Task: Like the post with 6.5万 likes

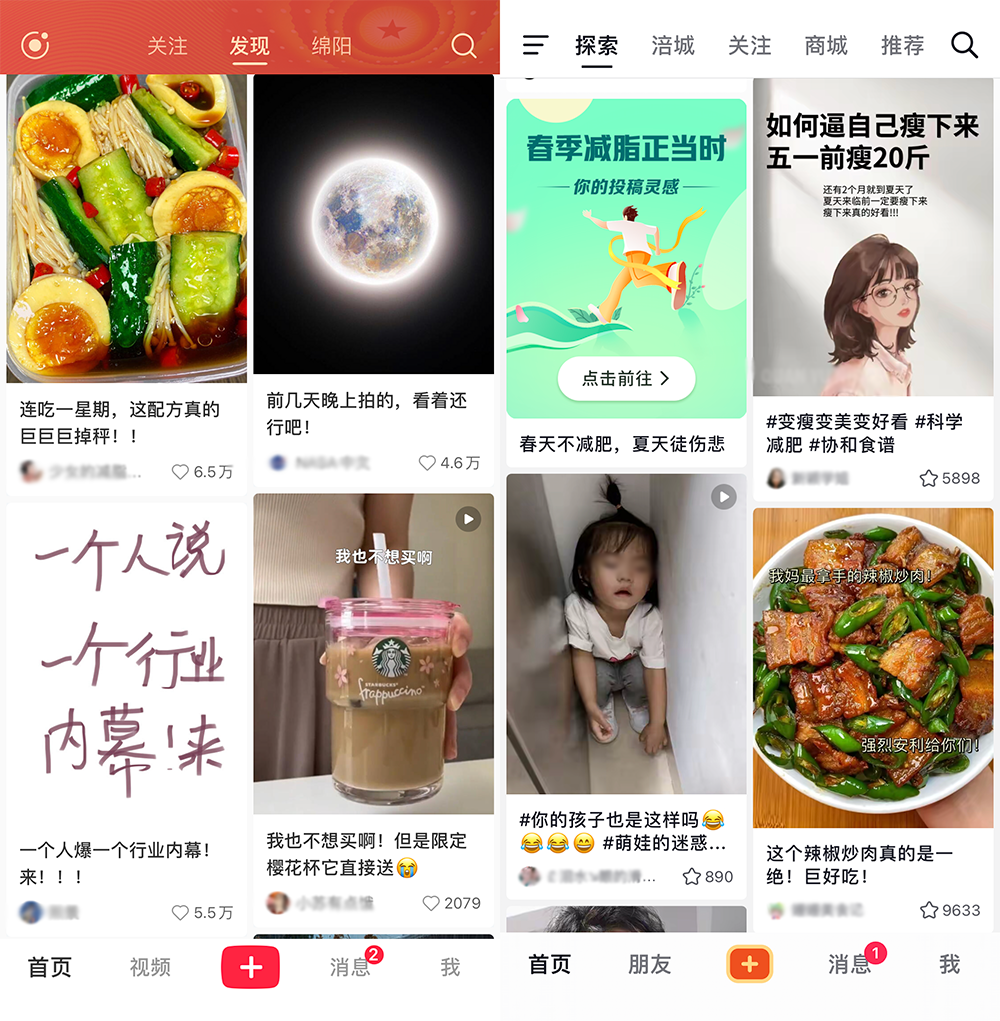Action: 181,472
